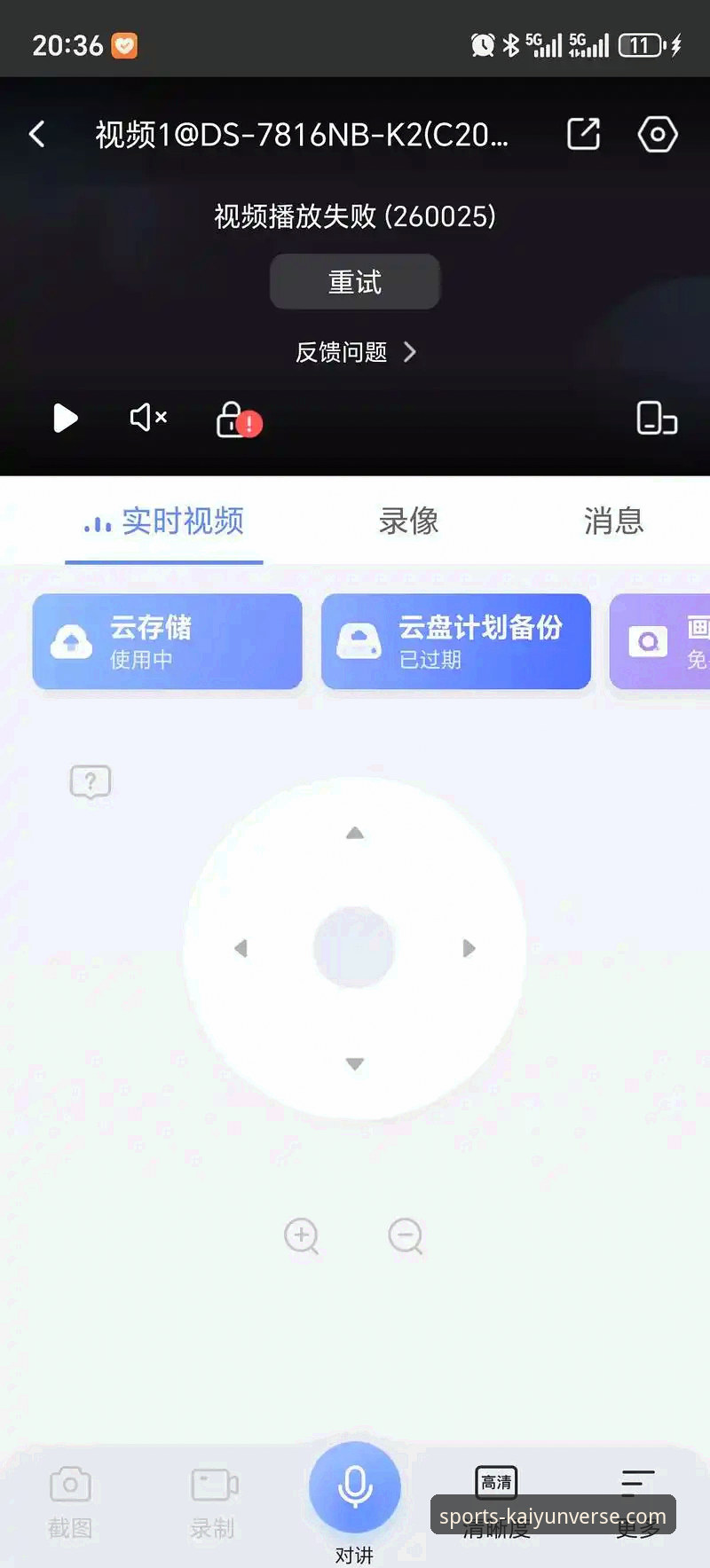Tap the help question mark icon
This screenshot has width=710, height=1568.
point(90,781)
